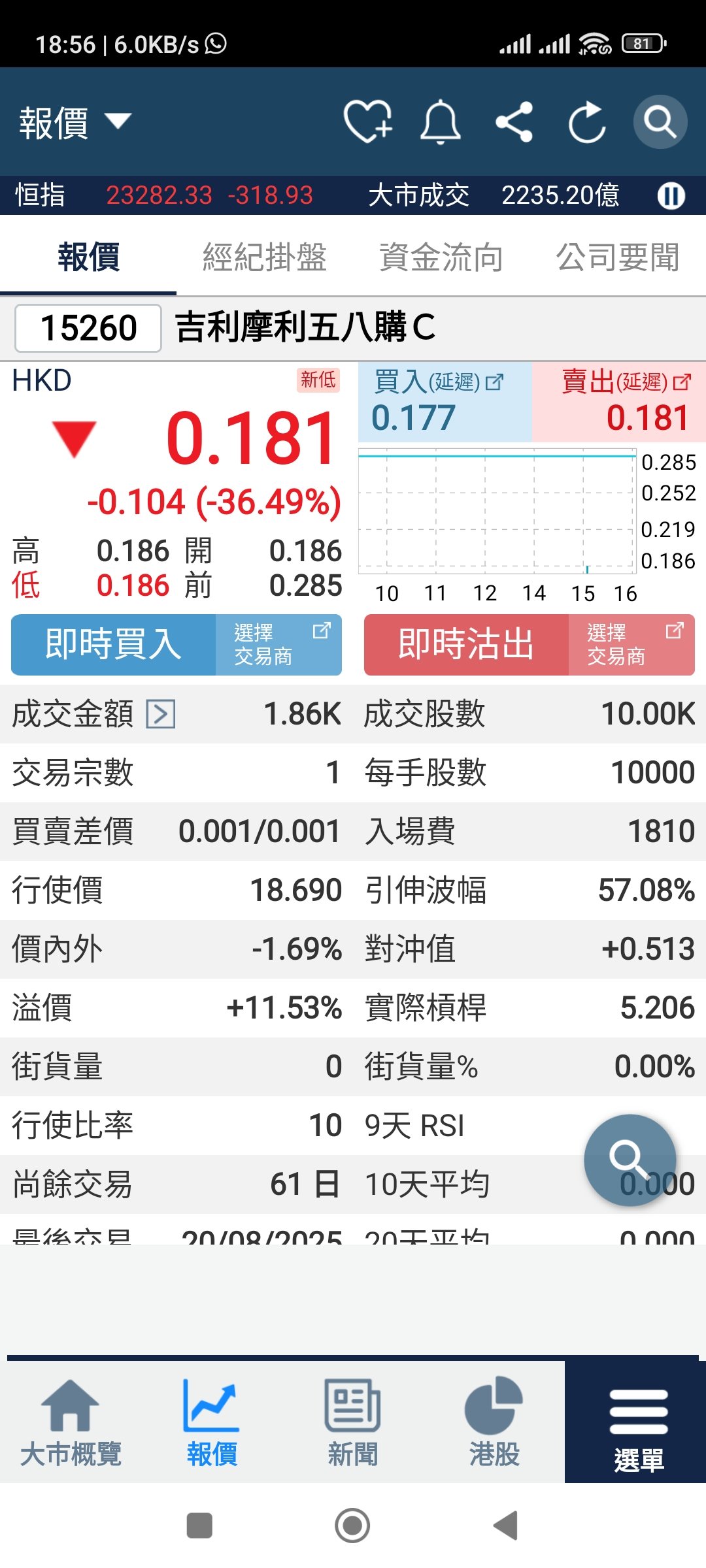The height and width of the screenshot is (1568, 706).
Task: Refresh the quote data
Action: (x=586, y=122)
